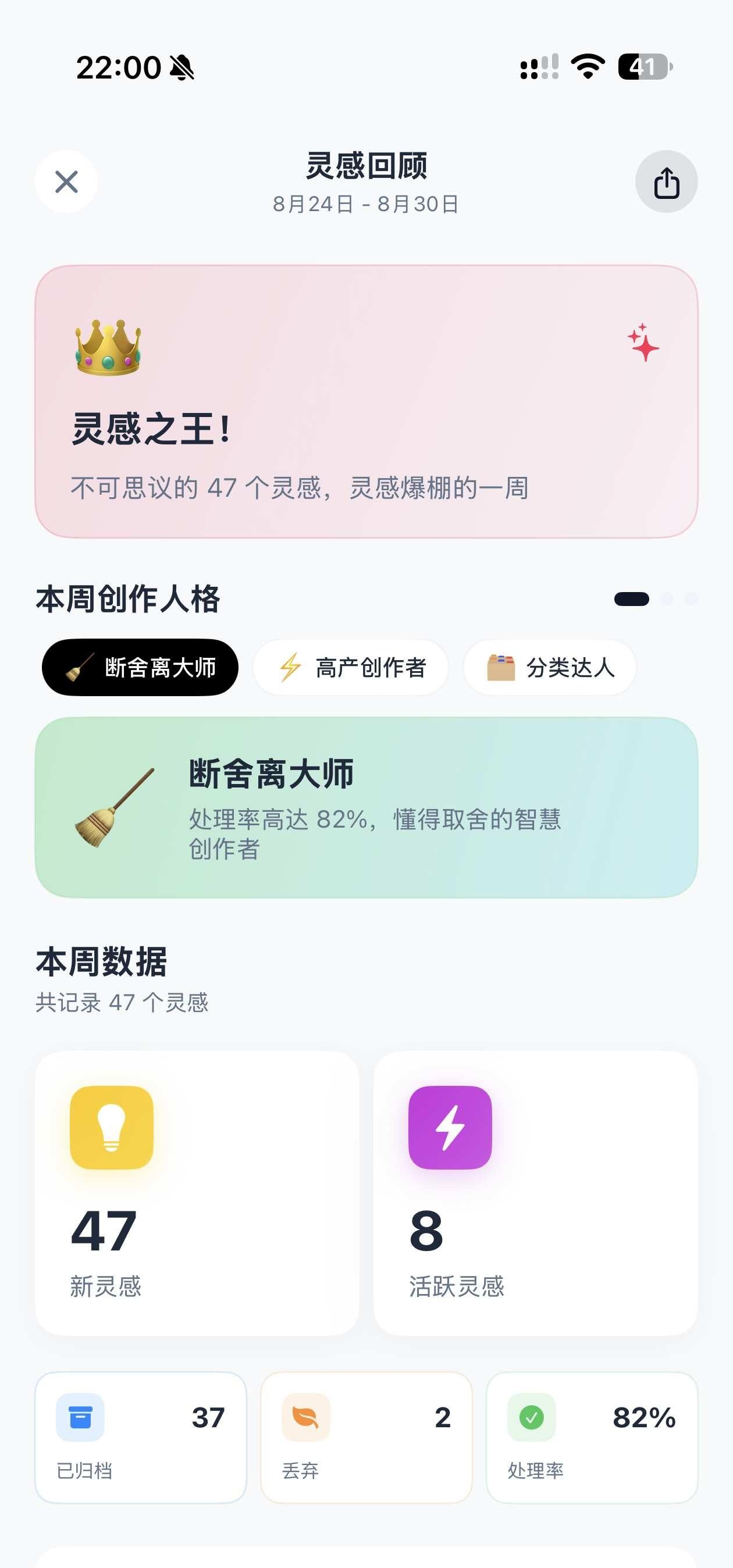The image size is (733, 1568).
Task: Open the 断舍离大师 personality card
Action: (366, 807)
